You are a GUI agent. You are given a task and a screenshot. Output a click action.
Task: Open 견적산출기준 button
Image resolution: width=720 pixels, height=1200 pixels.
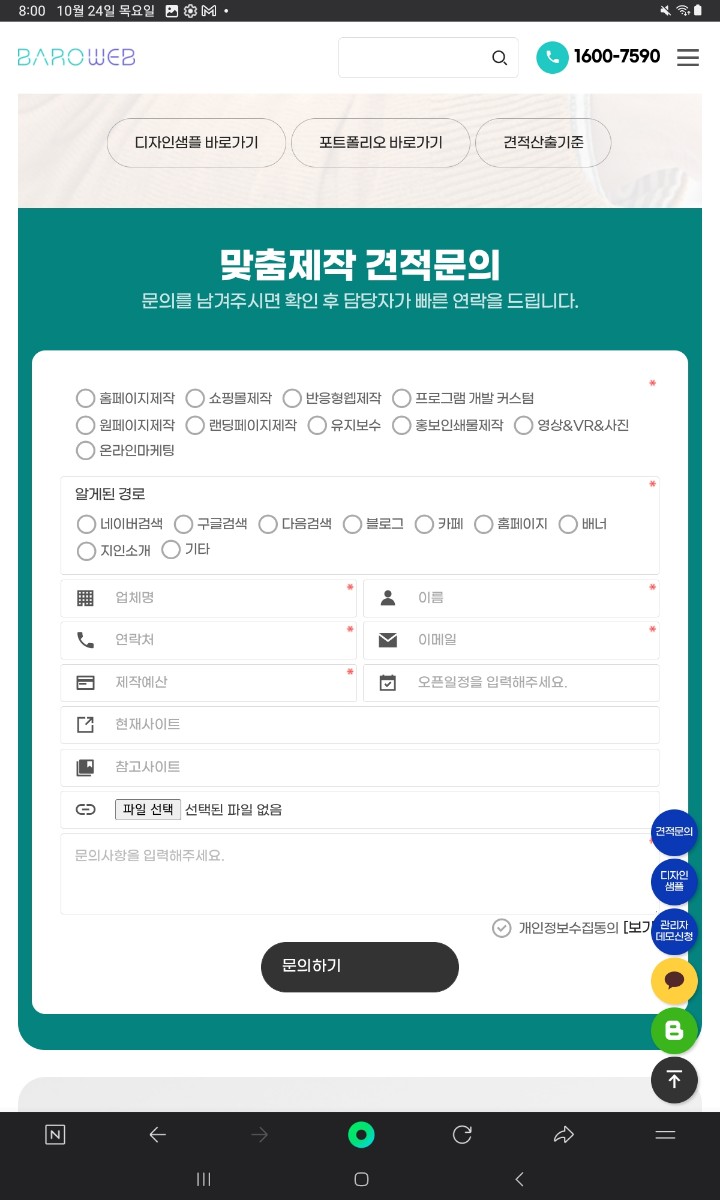tap(543, 143)
